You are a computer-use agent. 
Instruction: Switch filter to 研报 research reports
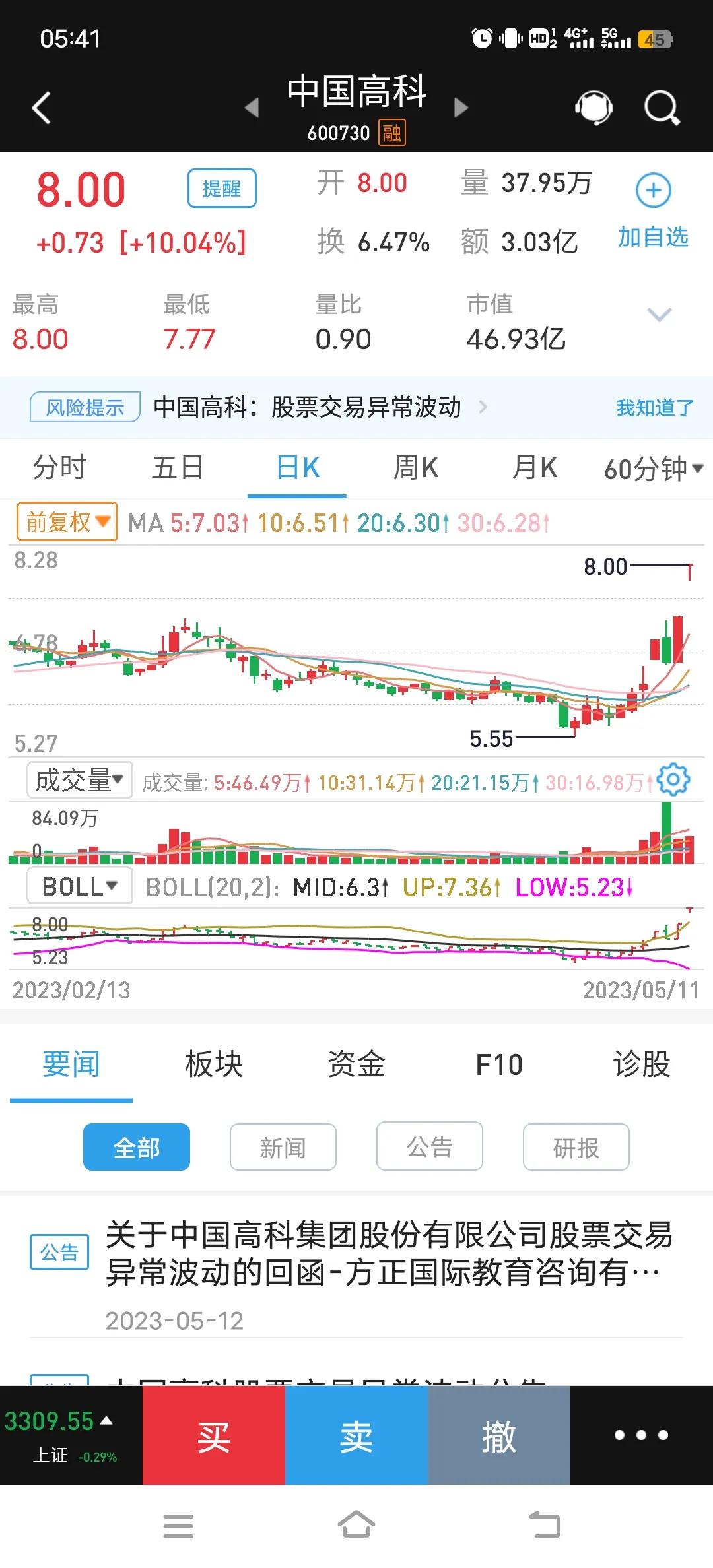click(576, 1147)
